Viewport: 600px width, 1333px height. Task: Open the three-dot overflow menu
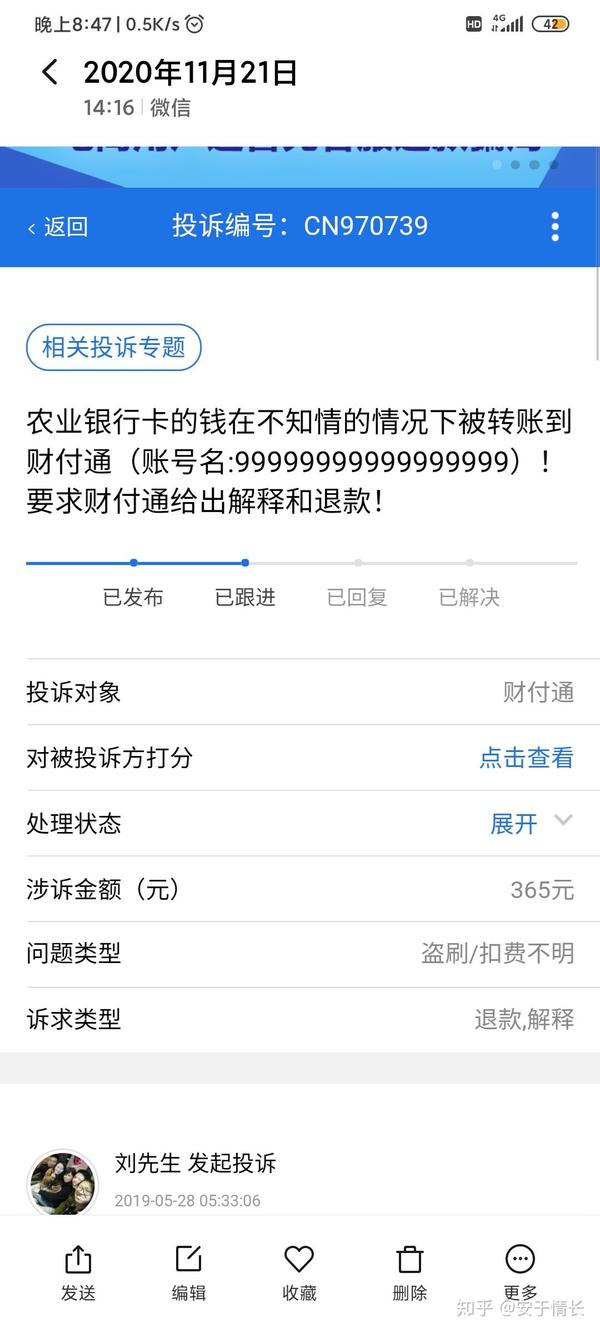tap(555, 226)
